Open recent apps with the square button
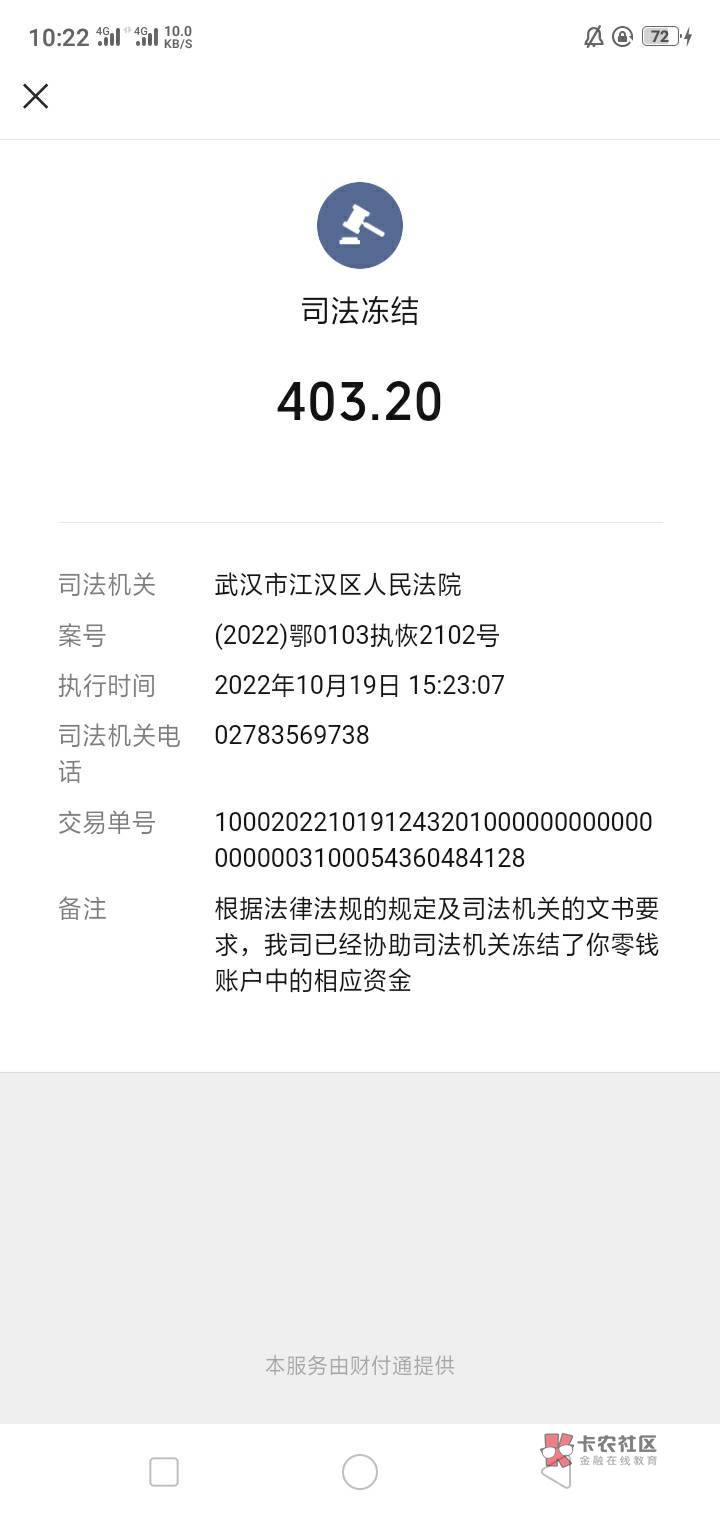This screenshot has width=720, height=1520. coord(164,1472)
